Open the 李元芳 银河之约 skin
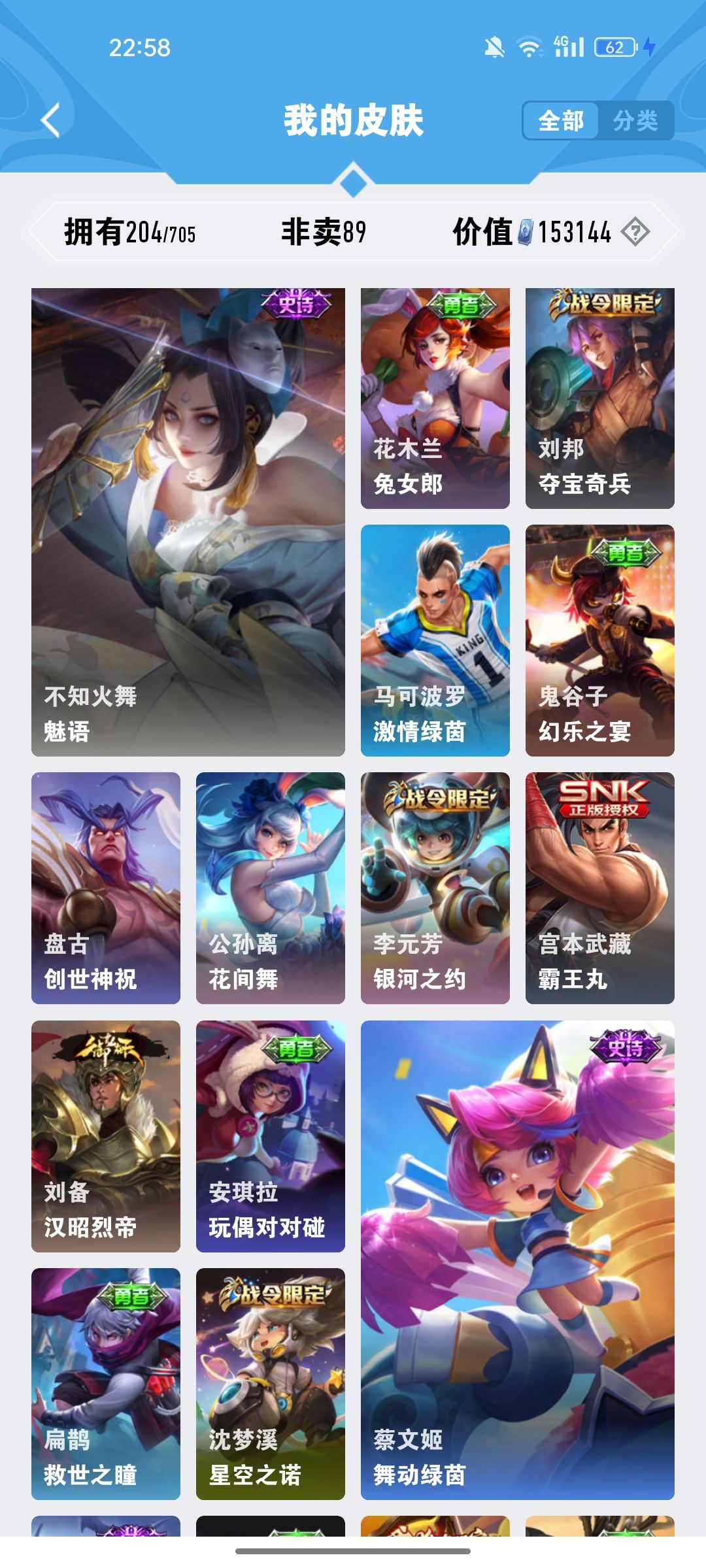This screenshot has width=706, height=1568. (435, 888)
